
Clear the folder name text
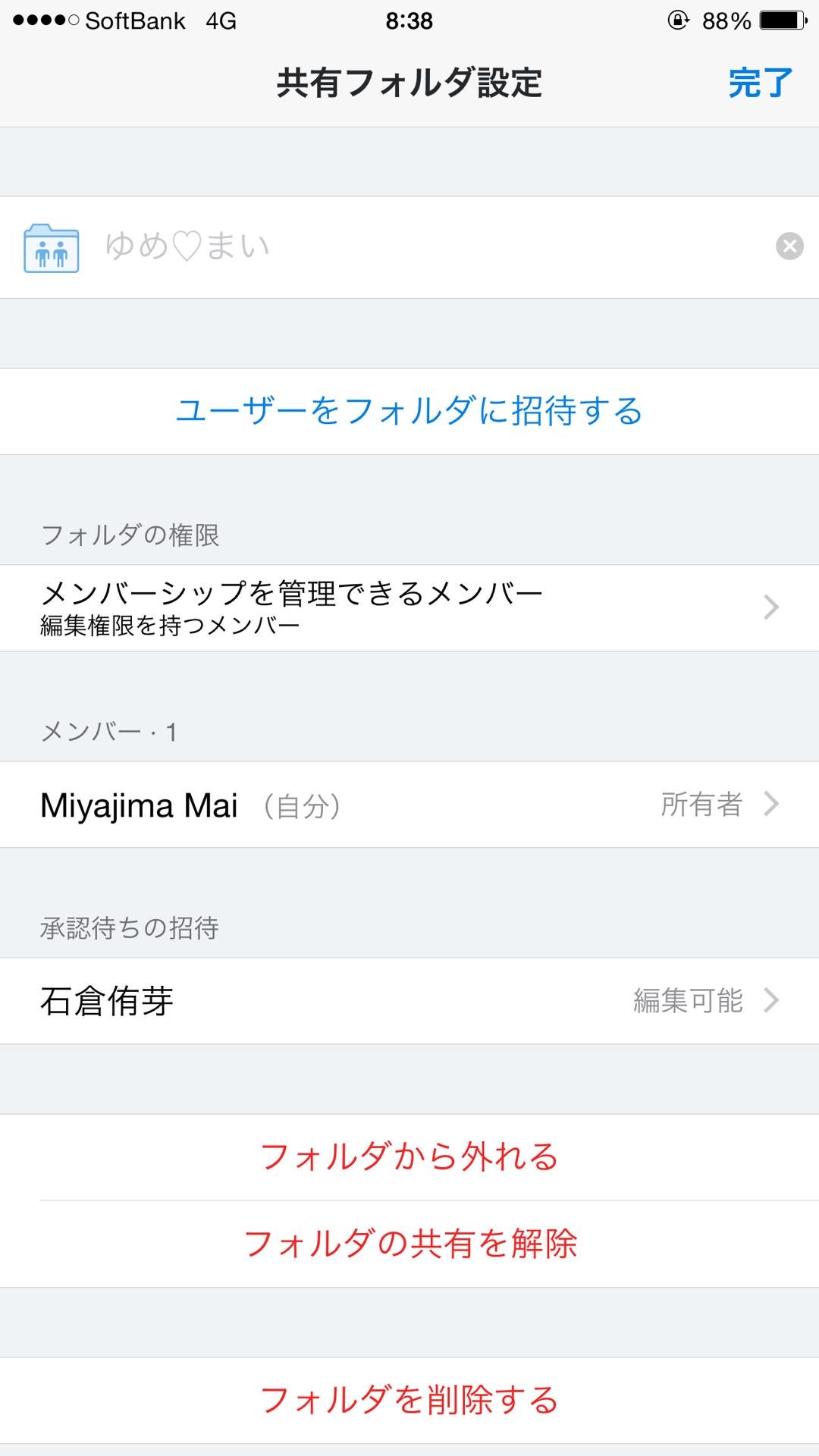click(x=789, y=246)
